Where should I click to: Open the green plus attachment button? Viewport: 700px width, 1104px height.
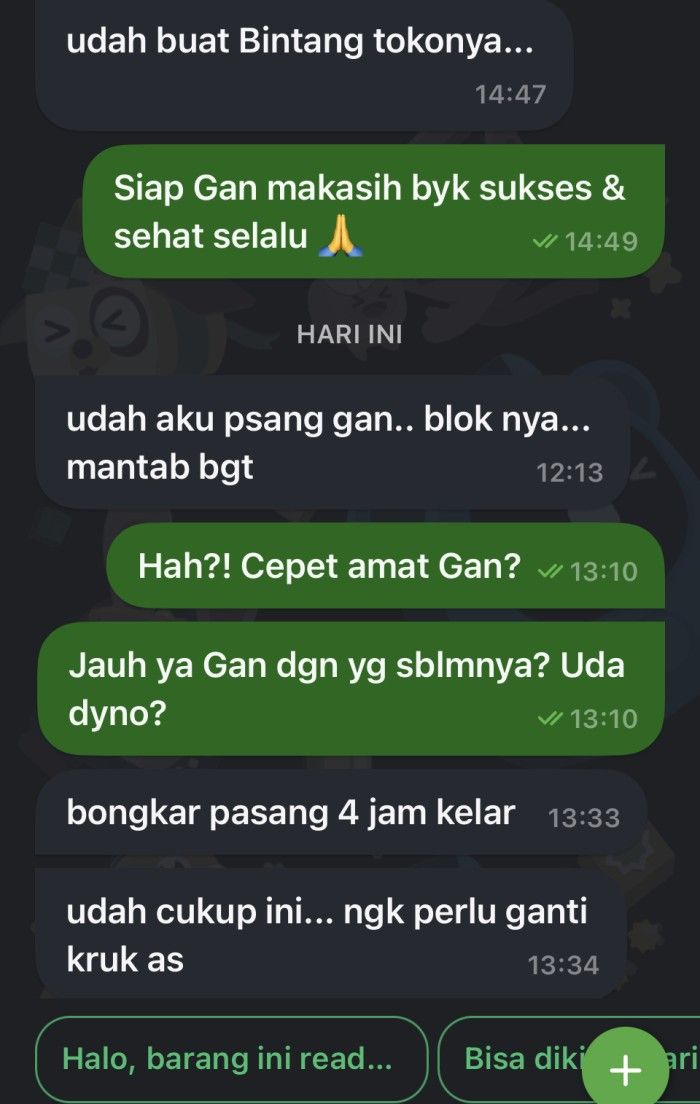click(626, 1069)
